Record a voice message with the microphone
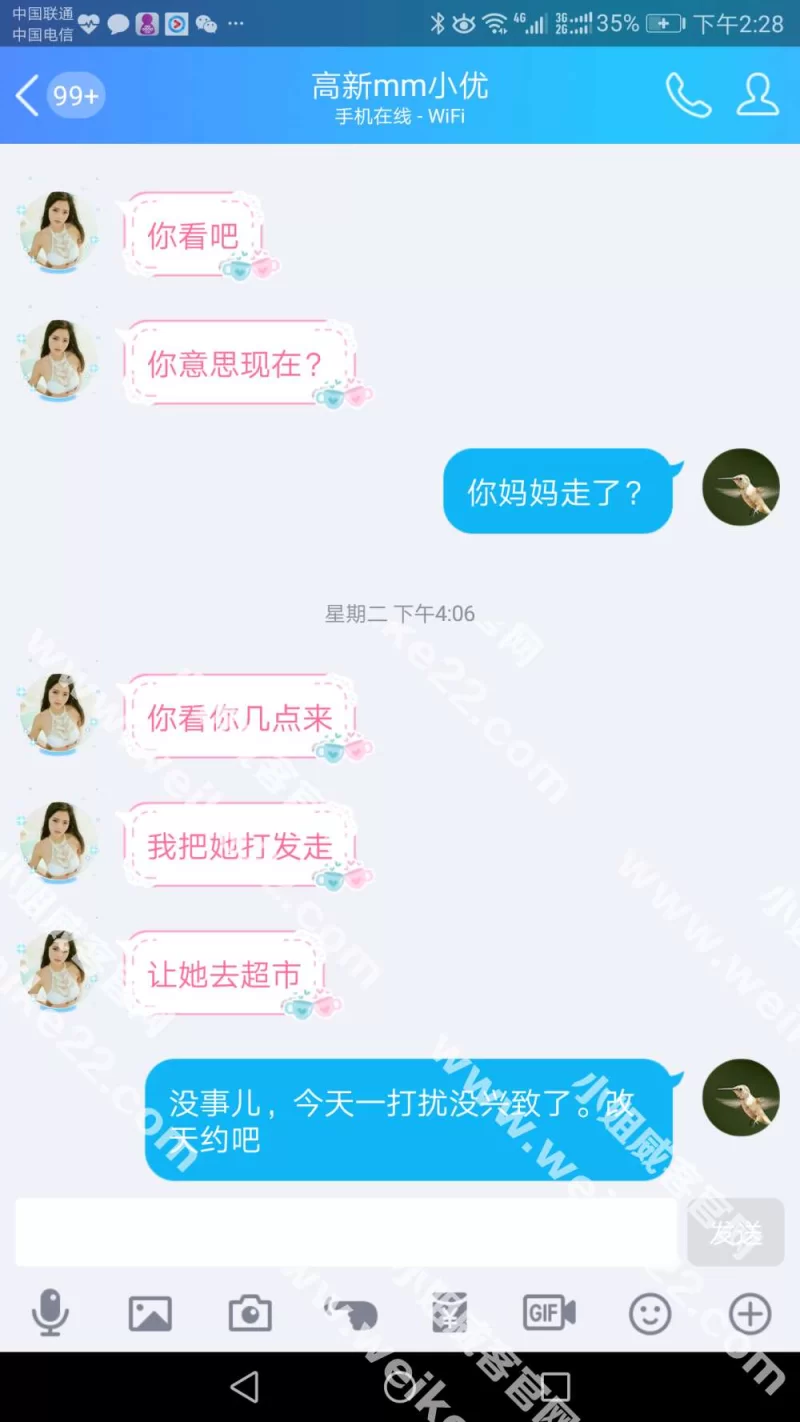This screenshot has height=1422, width=800. [50, 1313]
